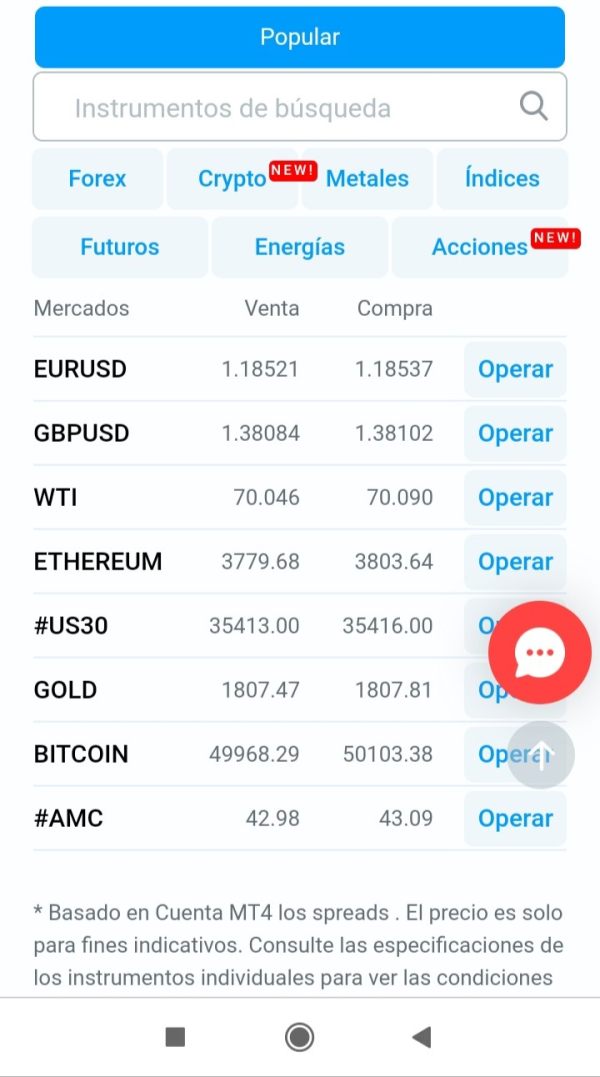Select the Popular button
The height and width of the screenshot is (1077, 600).
point(300,37)
